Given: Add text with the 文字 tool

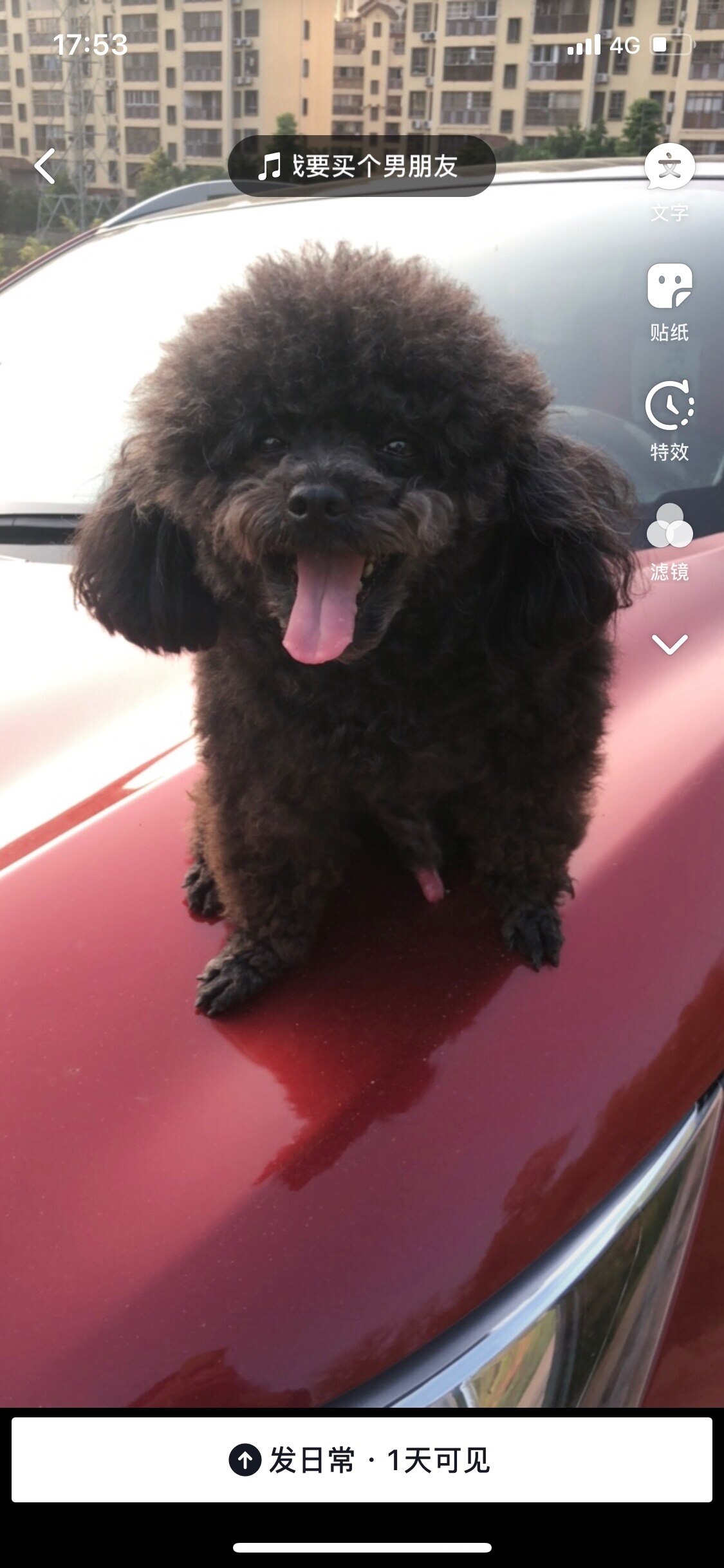Looking at the screenshot, I should click(669, 183).
